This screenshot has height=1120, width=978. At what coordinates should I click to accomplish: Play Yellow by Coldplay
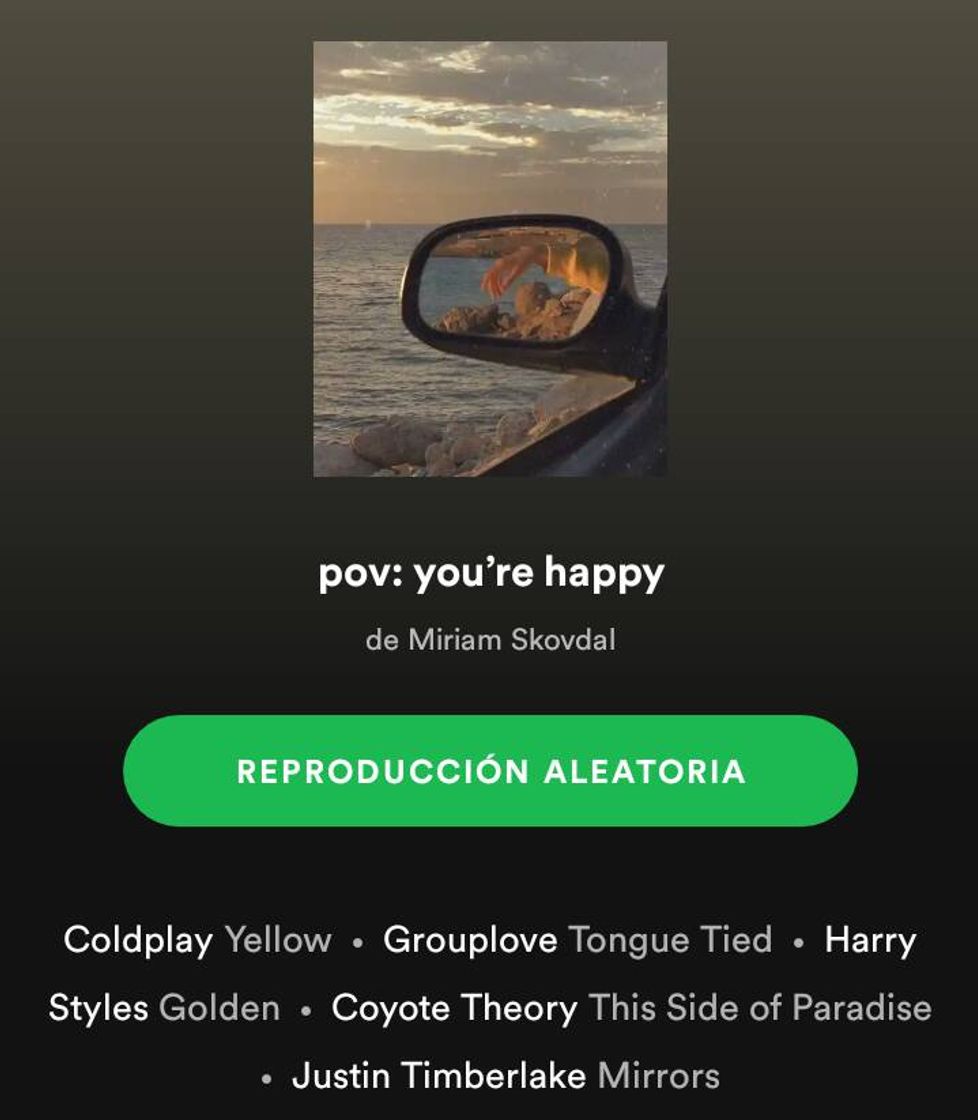[277, 939]
